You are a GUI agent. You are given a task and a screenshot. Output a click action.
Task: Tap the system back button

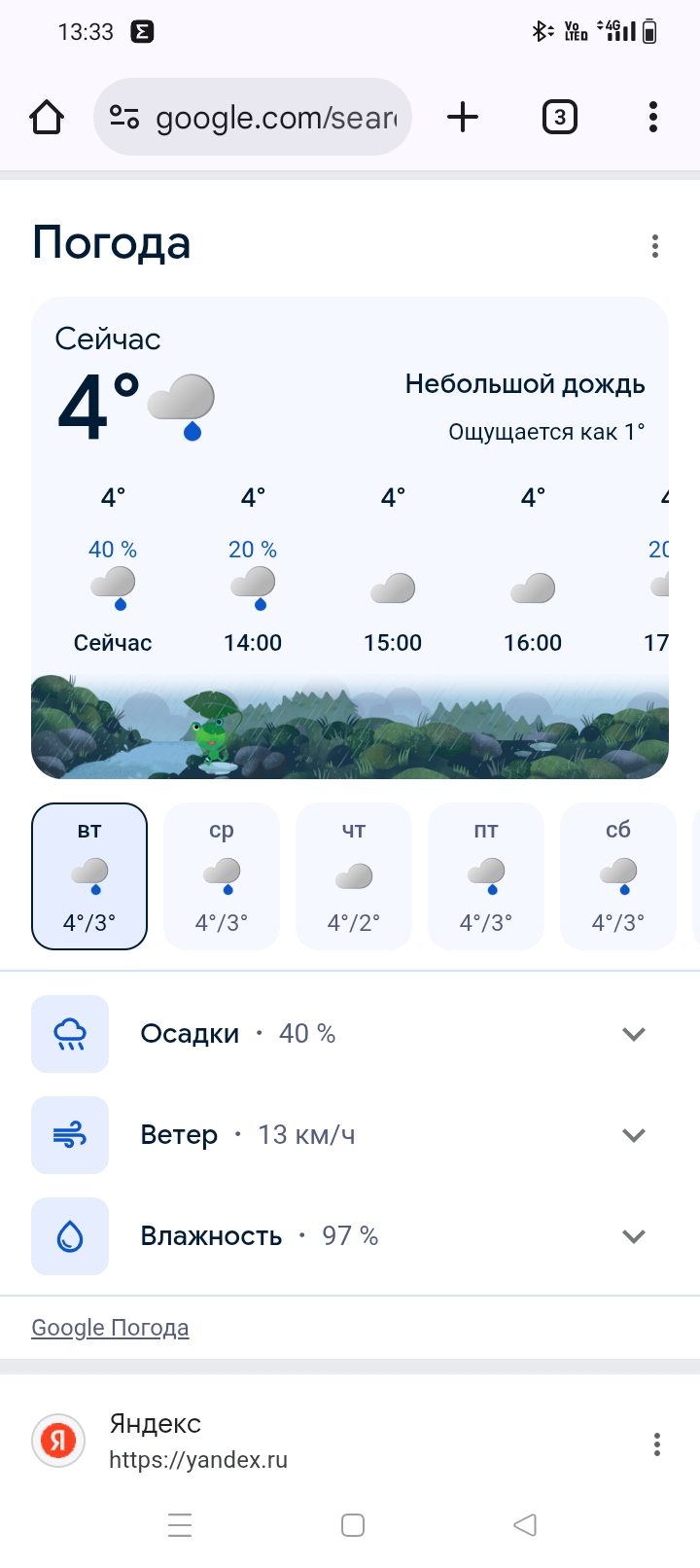tap(525, 1524)
